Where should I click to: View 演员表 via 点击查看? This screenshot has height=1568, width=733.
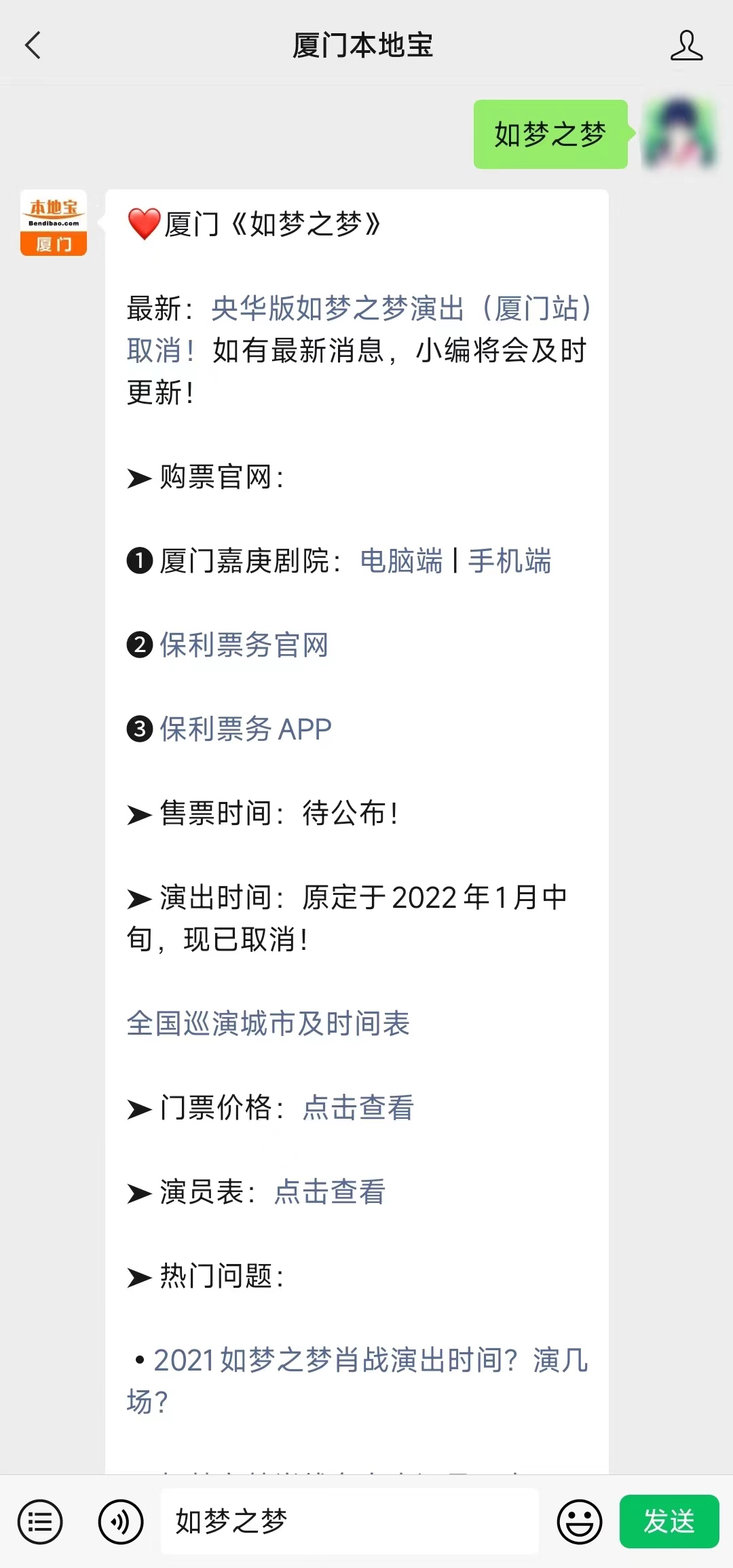click(x=329, y=1191)
